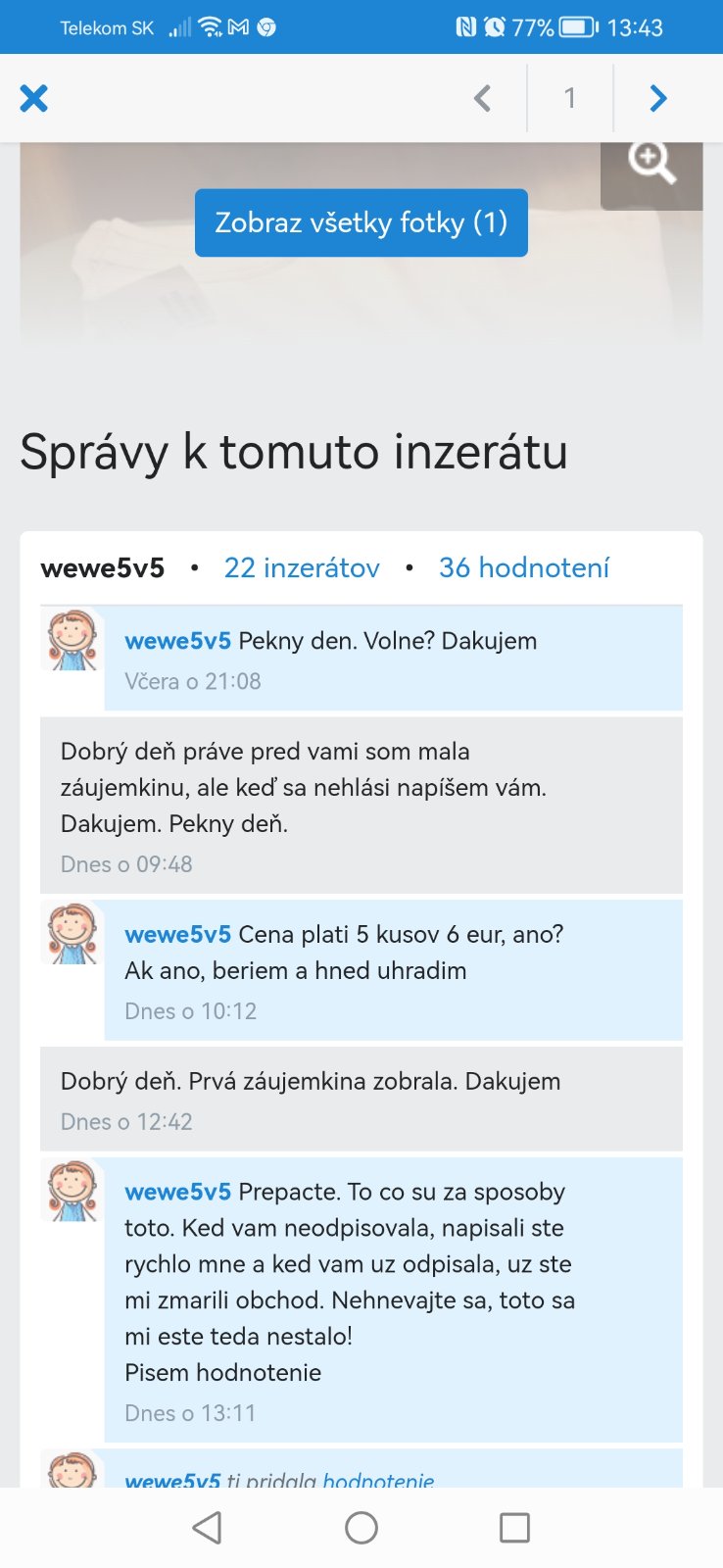Screen dimensions: 723x1568
Task: Zoom the photo with the magnifier icon
Action: coord(651,165)
